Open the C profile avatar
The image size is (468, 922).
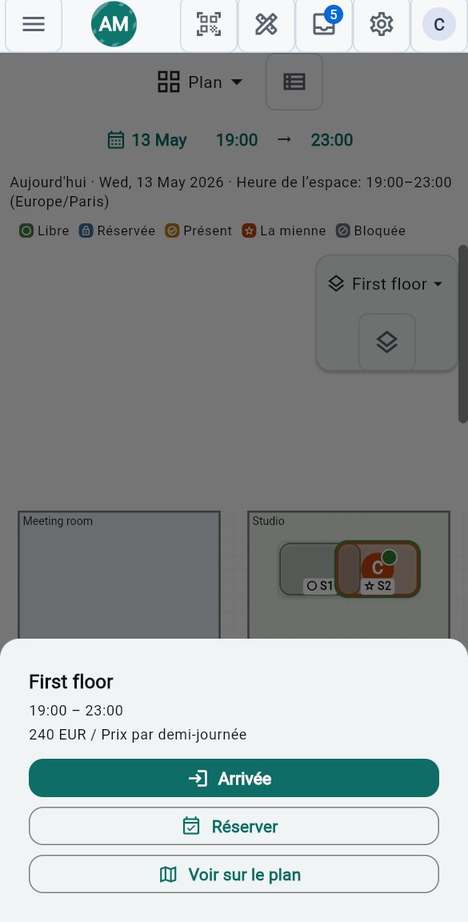tap(439, 24)
